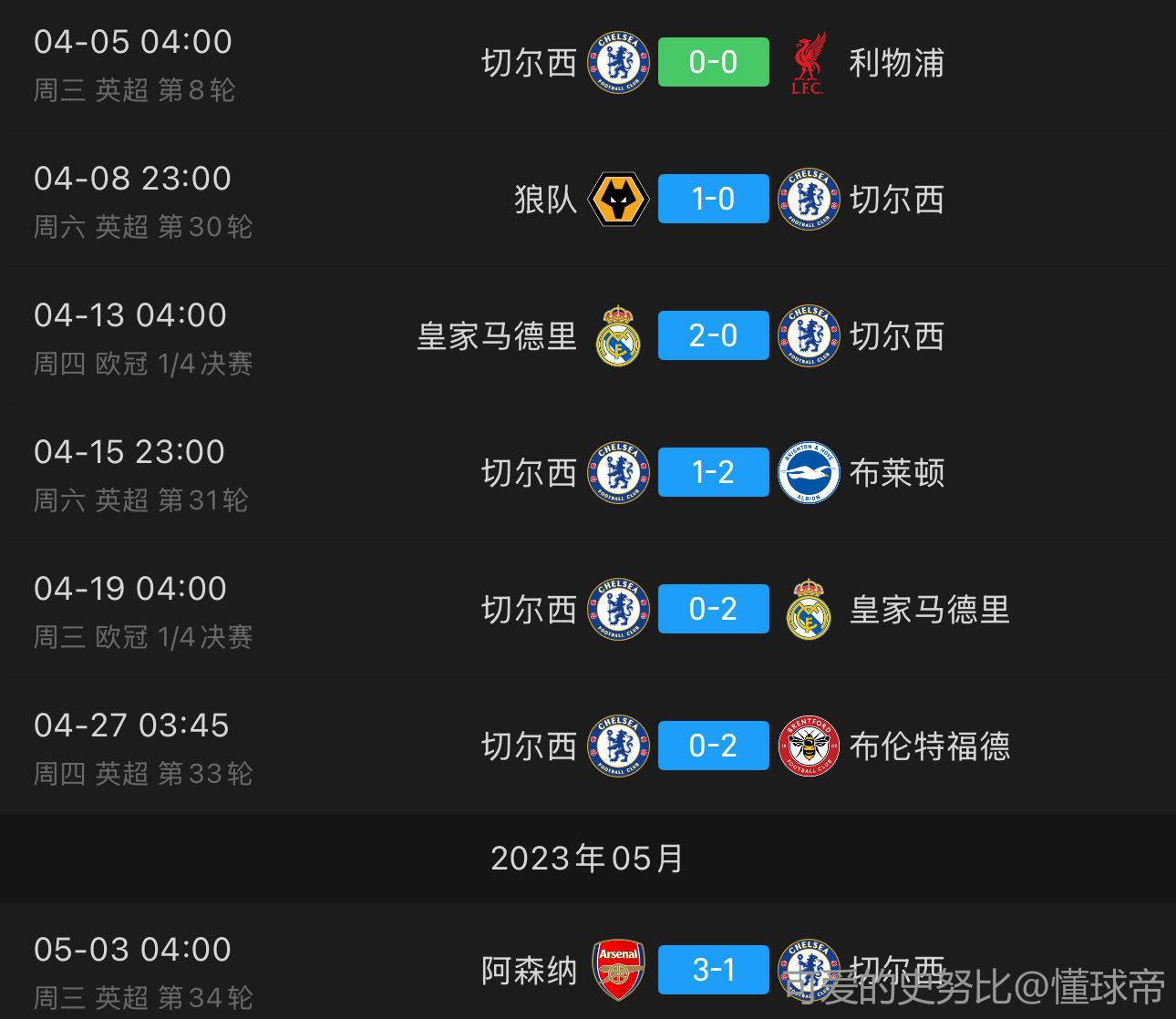View Chelsea 0-2 Real Madrid on 04-19

click(713, 610)
